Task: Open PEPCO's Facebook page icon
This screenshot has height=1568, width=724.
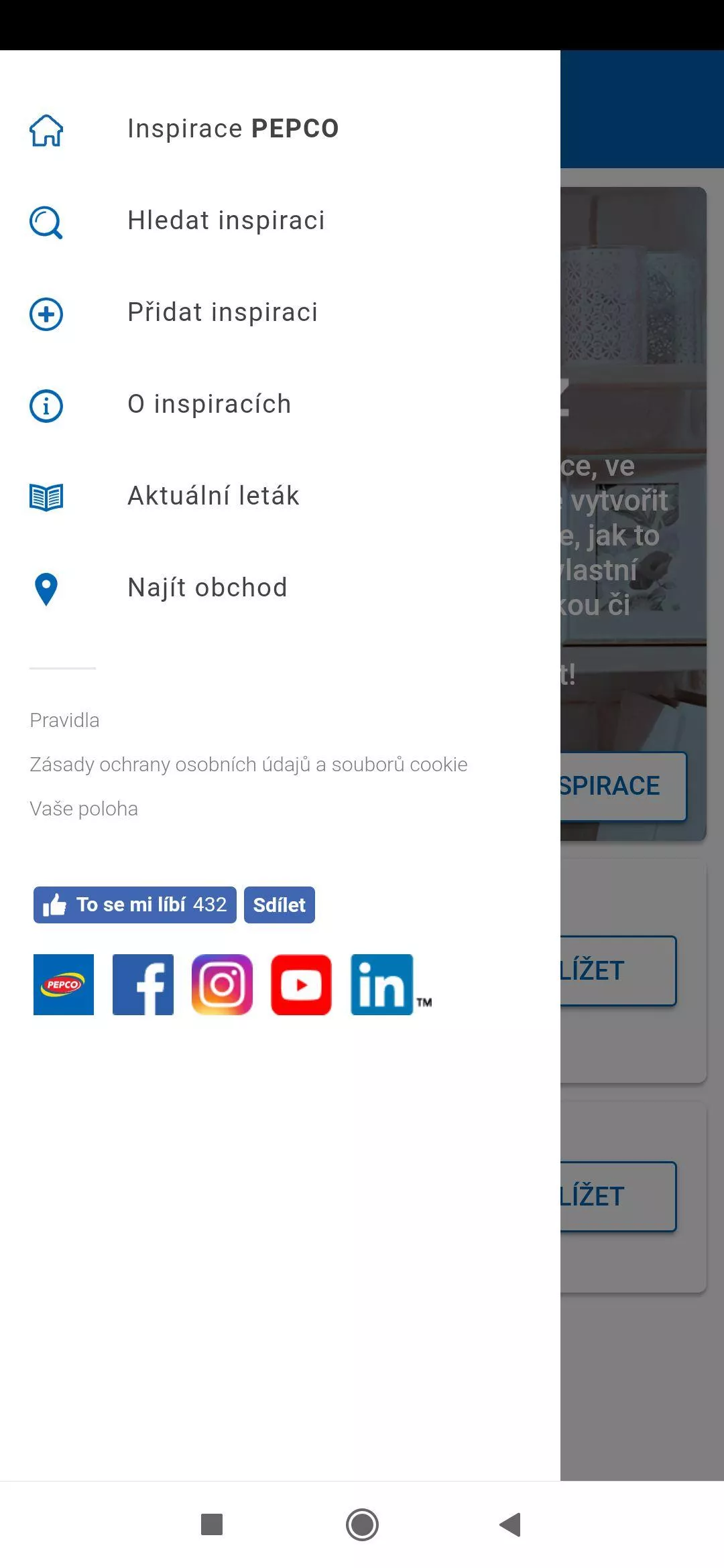Action: point(143,984)
